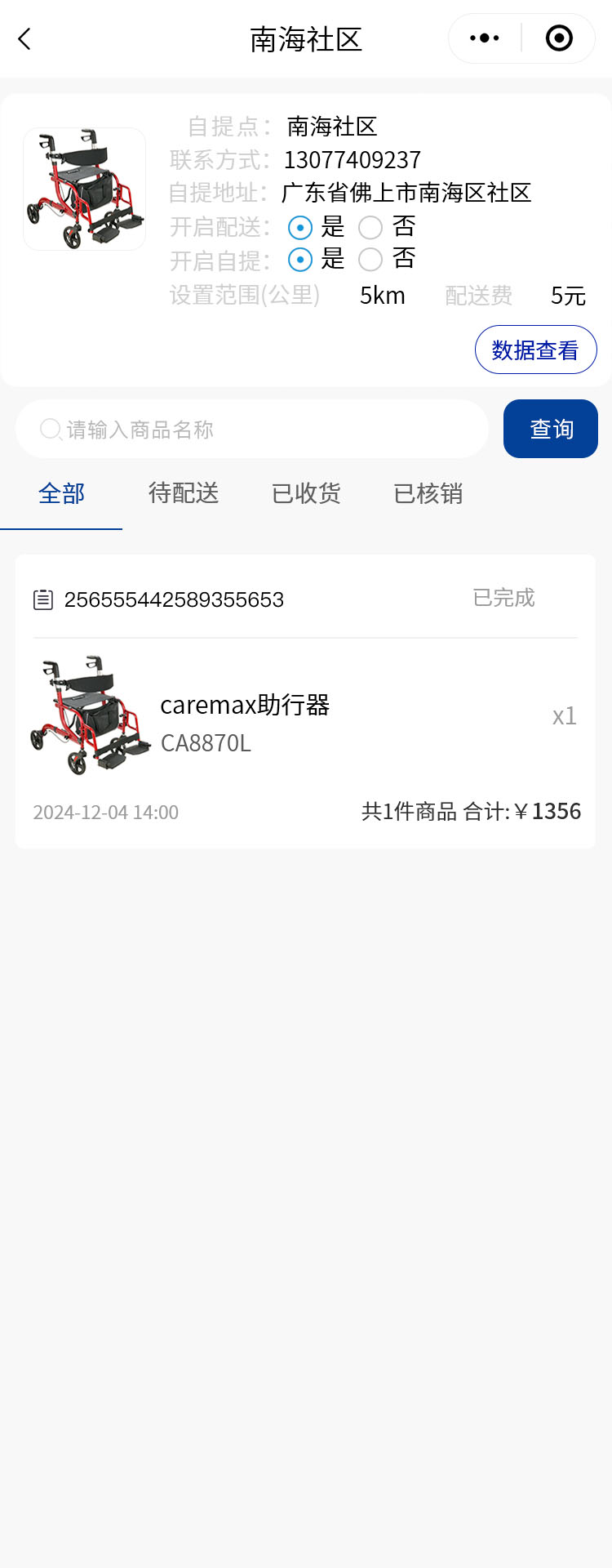Focus the 请输入商品名称 search field
This screenshot has height=1568, width=612.
tap(261, 430)
